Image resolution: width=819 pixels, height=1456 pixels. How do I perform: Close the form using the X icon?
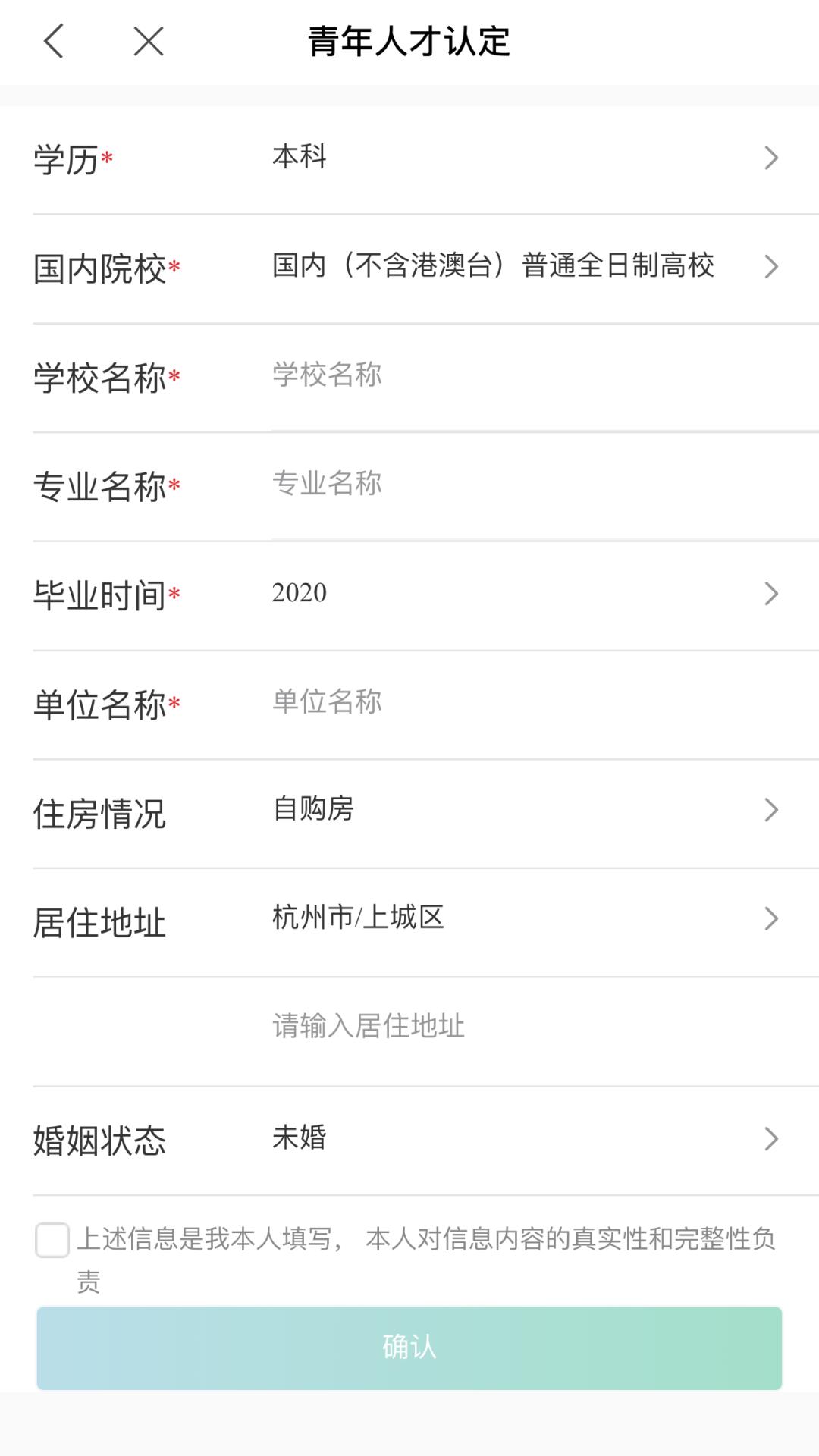pyautogui.click(x=149, y=42)
